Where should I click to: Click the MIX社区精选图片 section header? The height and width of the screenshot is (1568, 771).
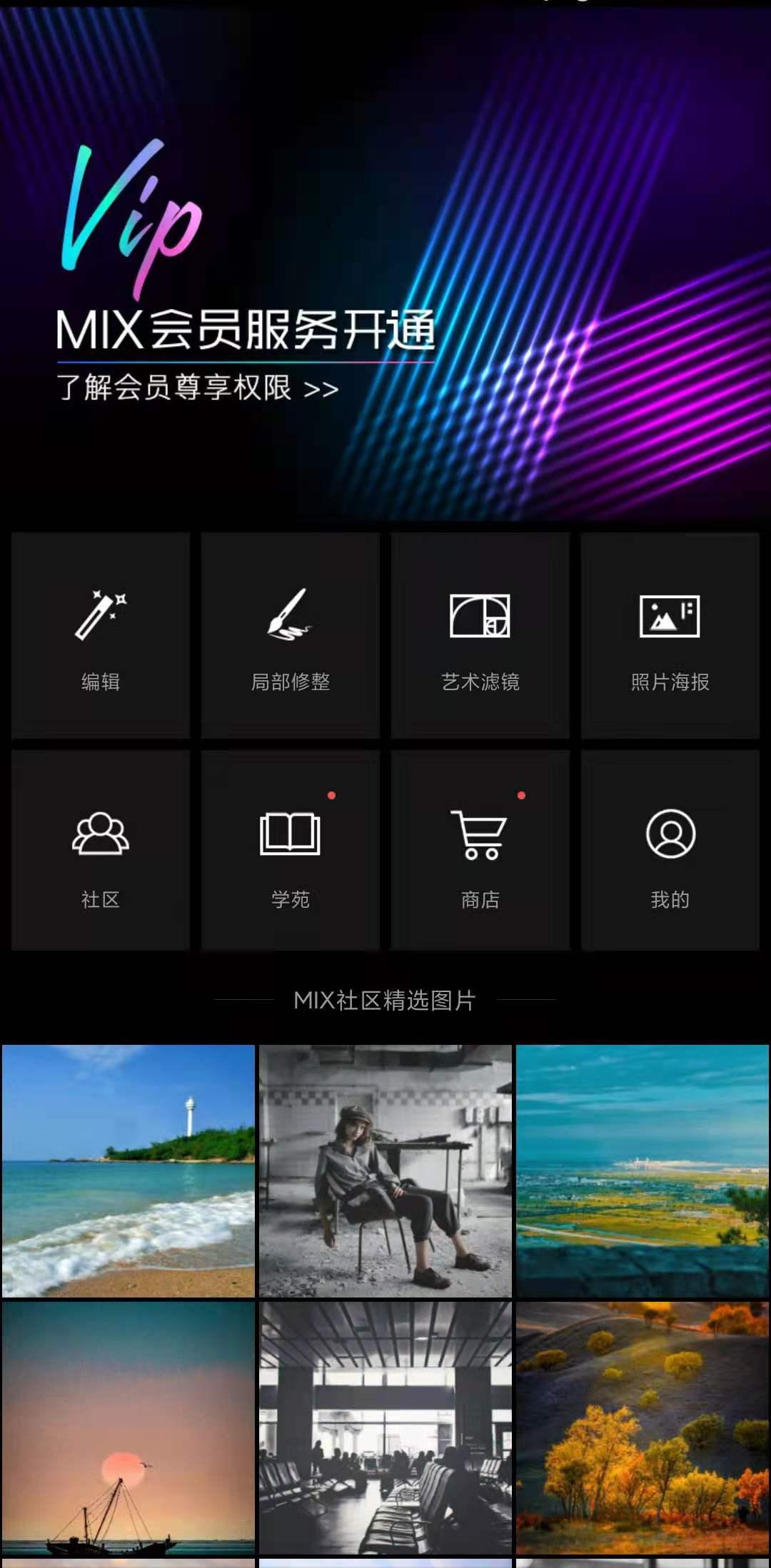coord(385,1001)
